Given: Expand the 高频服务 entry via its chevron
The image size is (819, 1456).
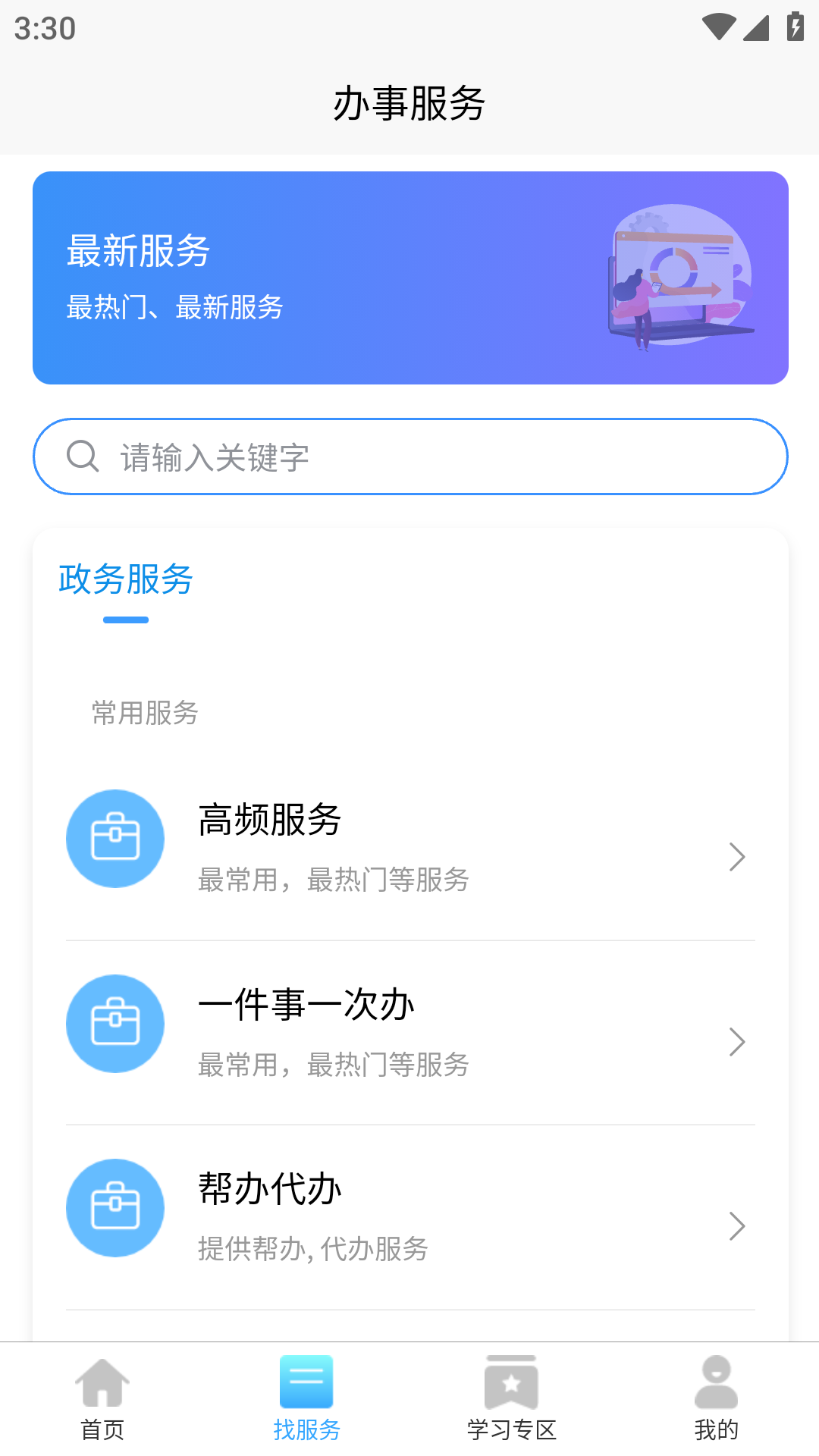Looking at the screenshot, I should coord(736,857).
